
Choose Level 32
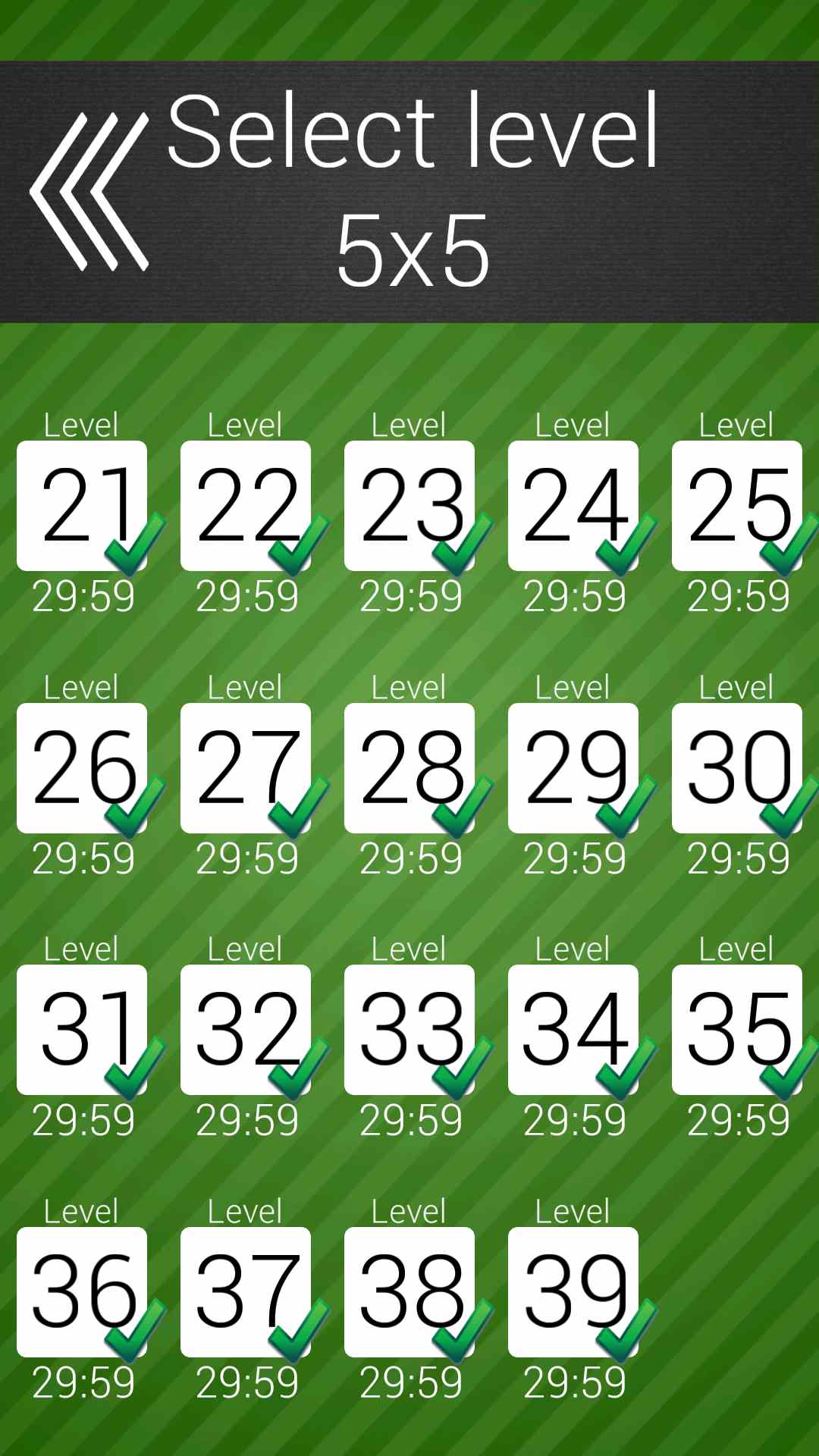coord(246,1029)
